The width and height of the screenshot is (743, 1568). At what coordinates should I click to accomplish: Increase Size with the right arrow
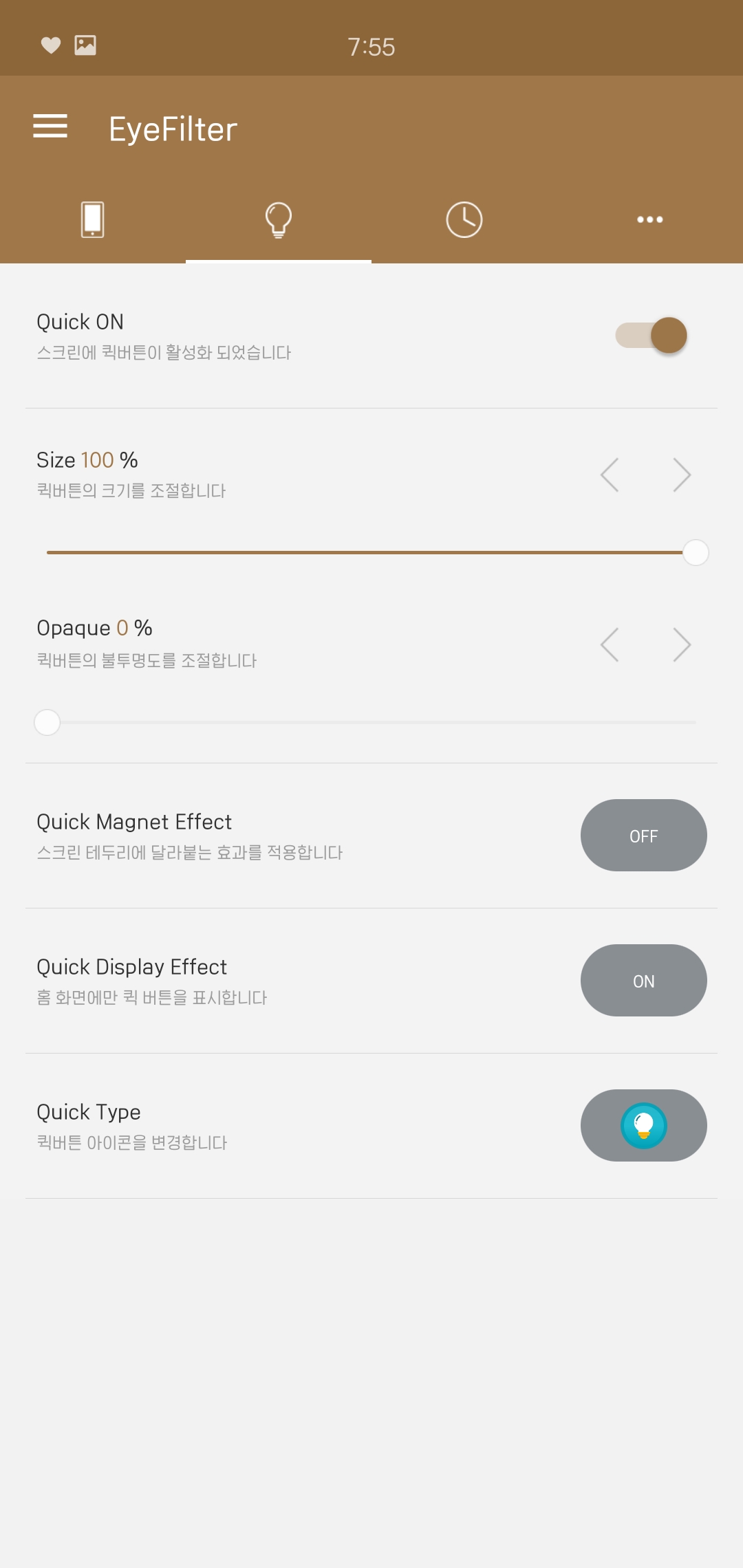pos(682,475)
